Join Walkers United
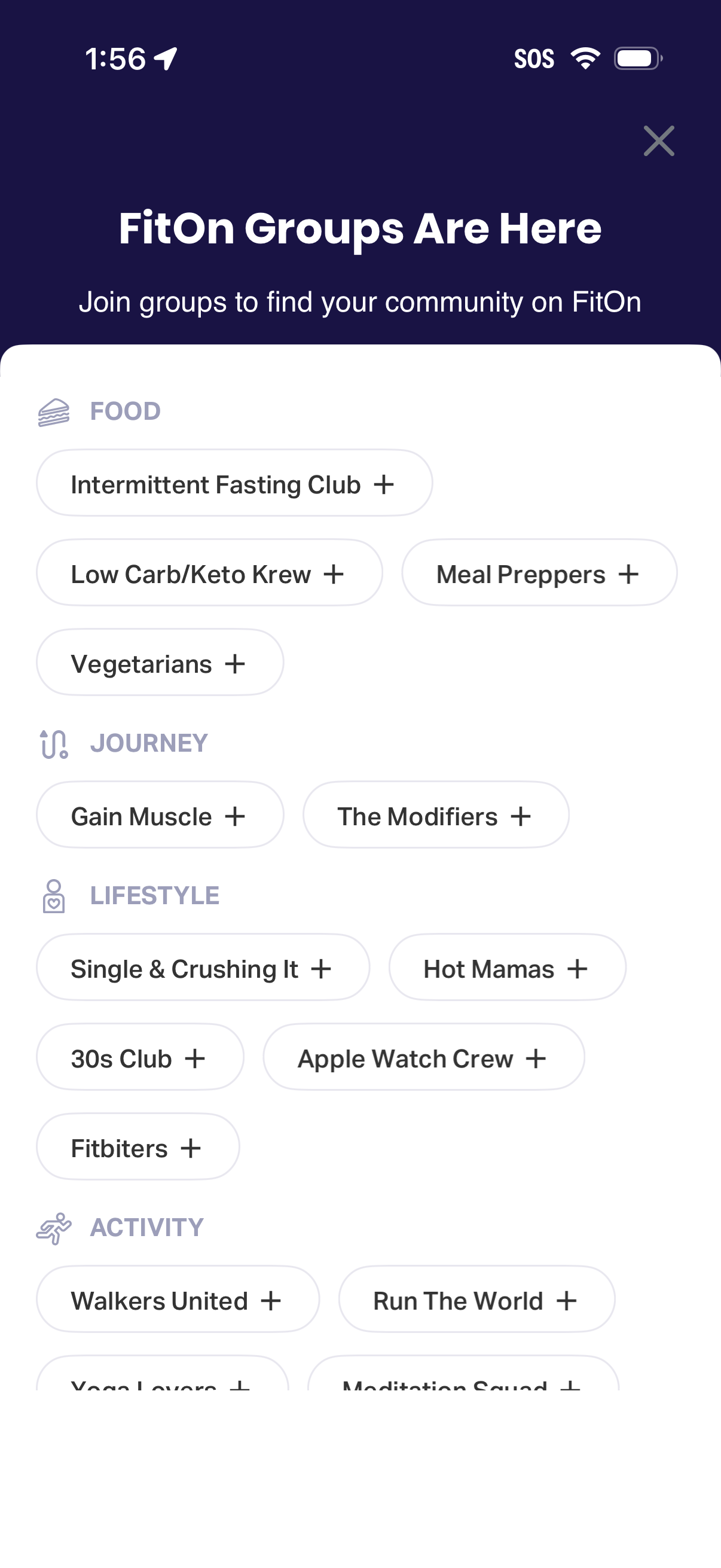Screen dimensions: 721x1568 (176, 1299)
